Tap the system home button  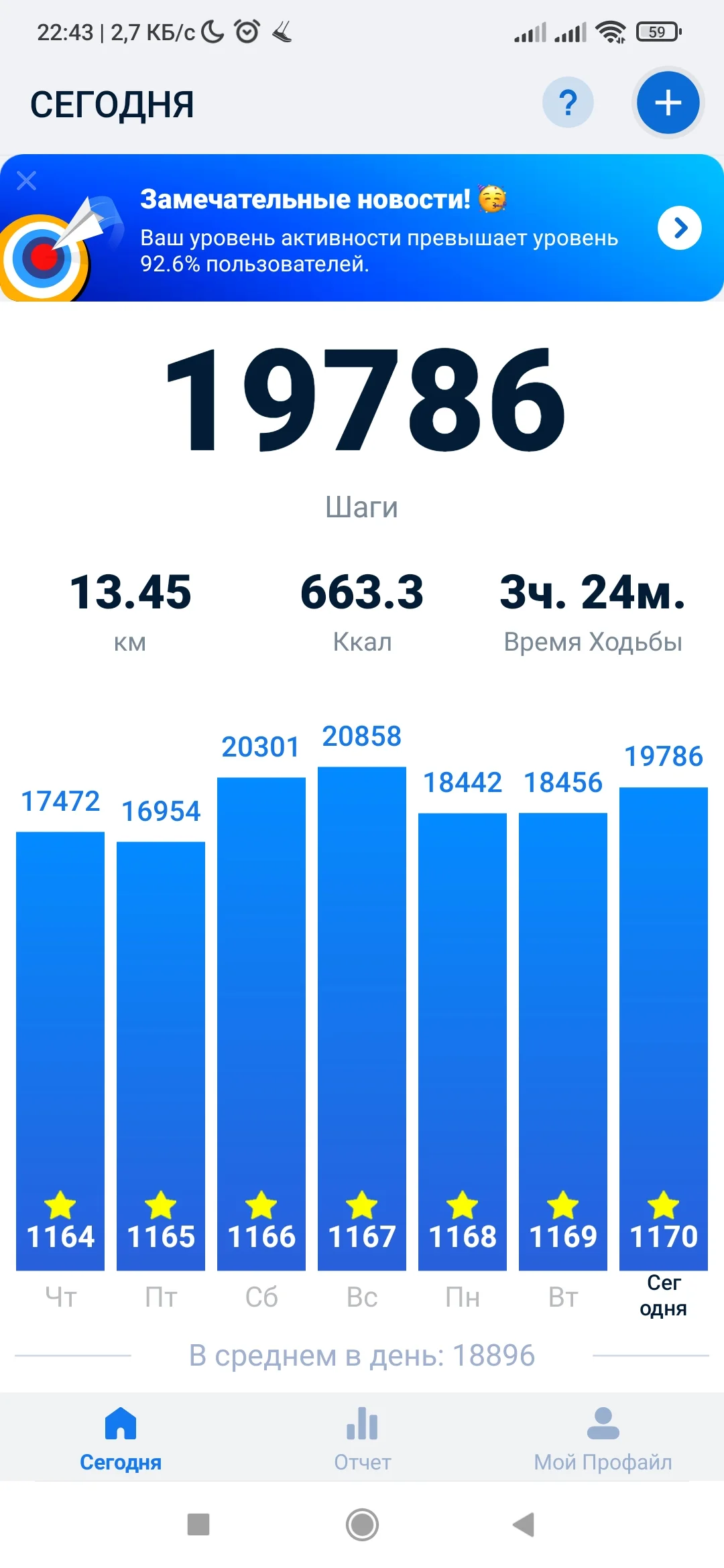coord(362,1524)
